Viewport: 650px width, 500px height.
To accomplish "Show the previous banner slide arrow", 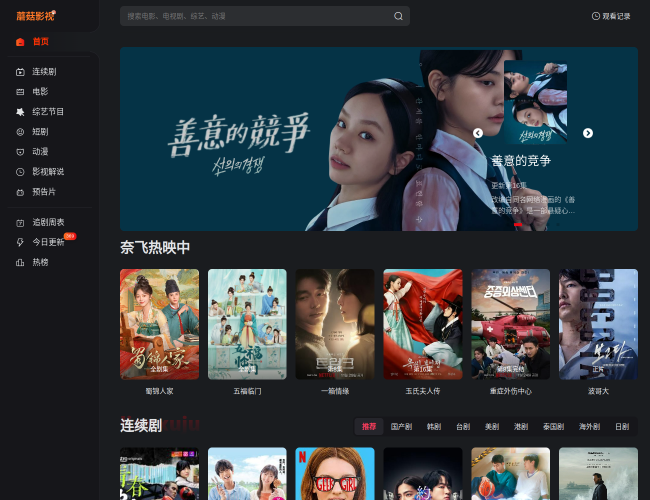I will (x=478, y=133).
